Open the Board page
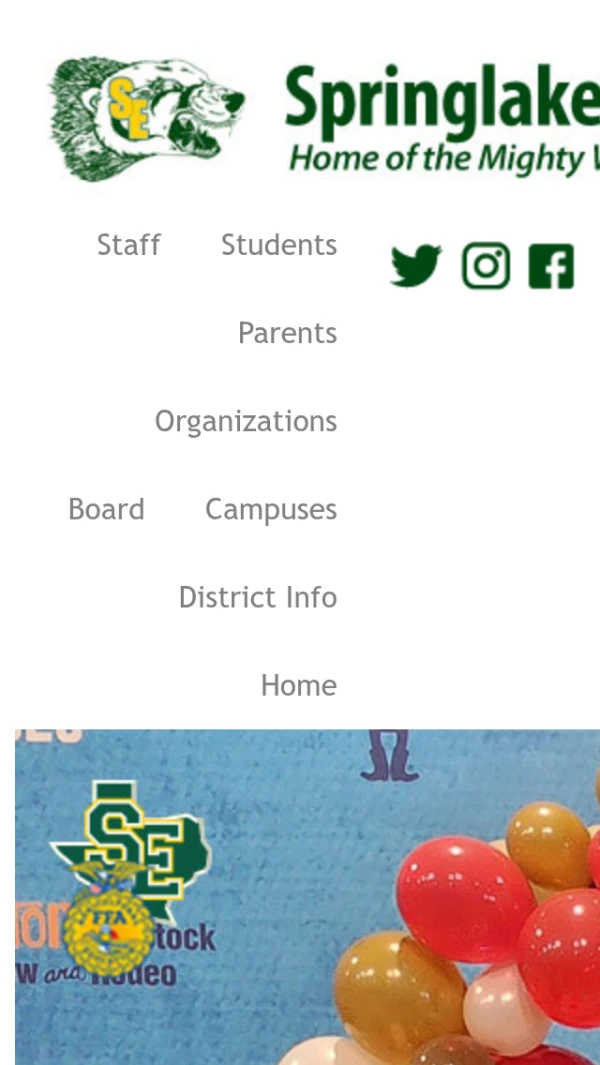Image resolution: width=600 pixels, height=1065 pixels. coord(107,509)
